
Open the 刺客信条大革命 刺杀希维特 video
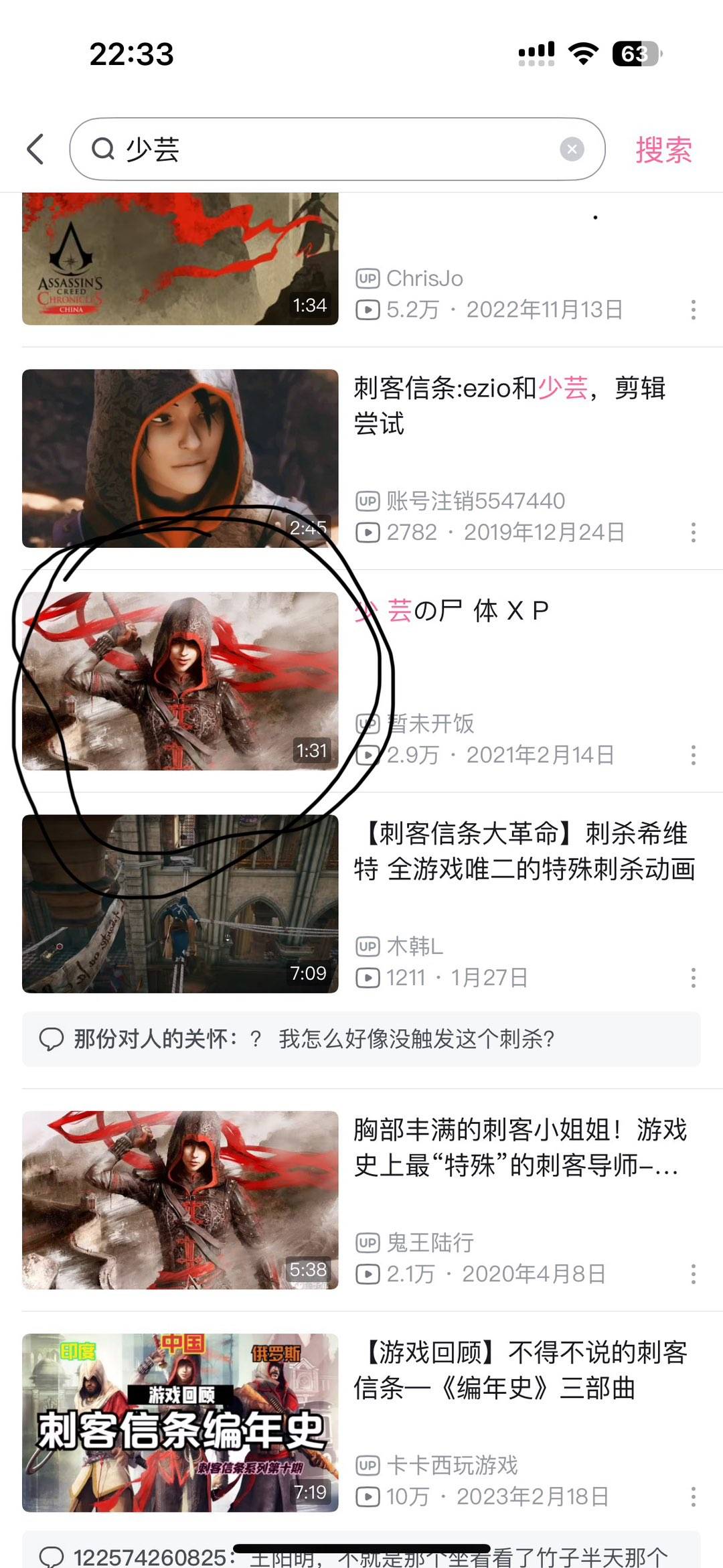(180, 904)
